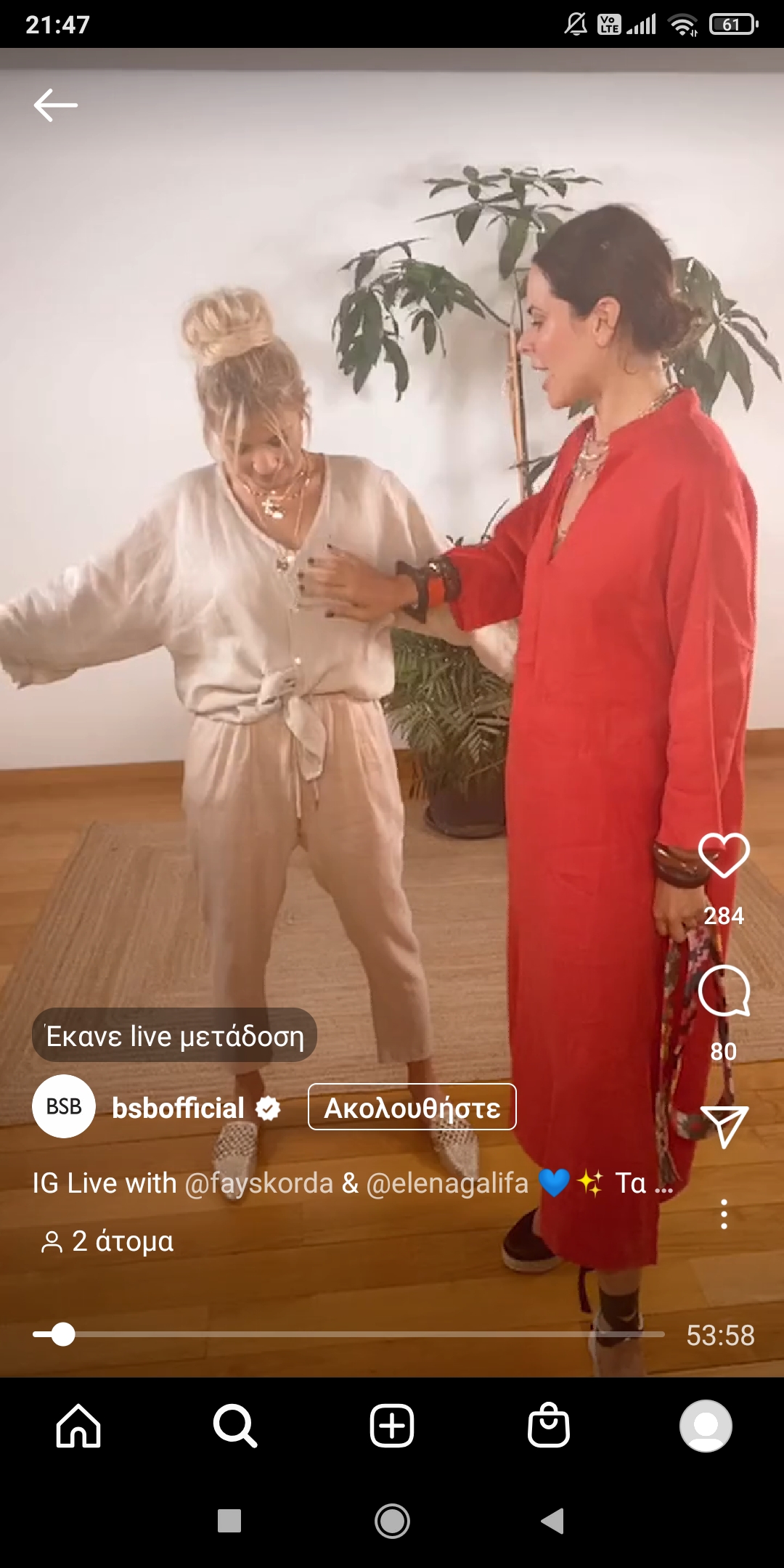View the 2 άτομα tagged people
Image resolution: width=784 pixels, height=1568 pixels.
[x=109, y=1241]
